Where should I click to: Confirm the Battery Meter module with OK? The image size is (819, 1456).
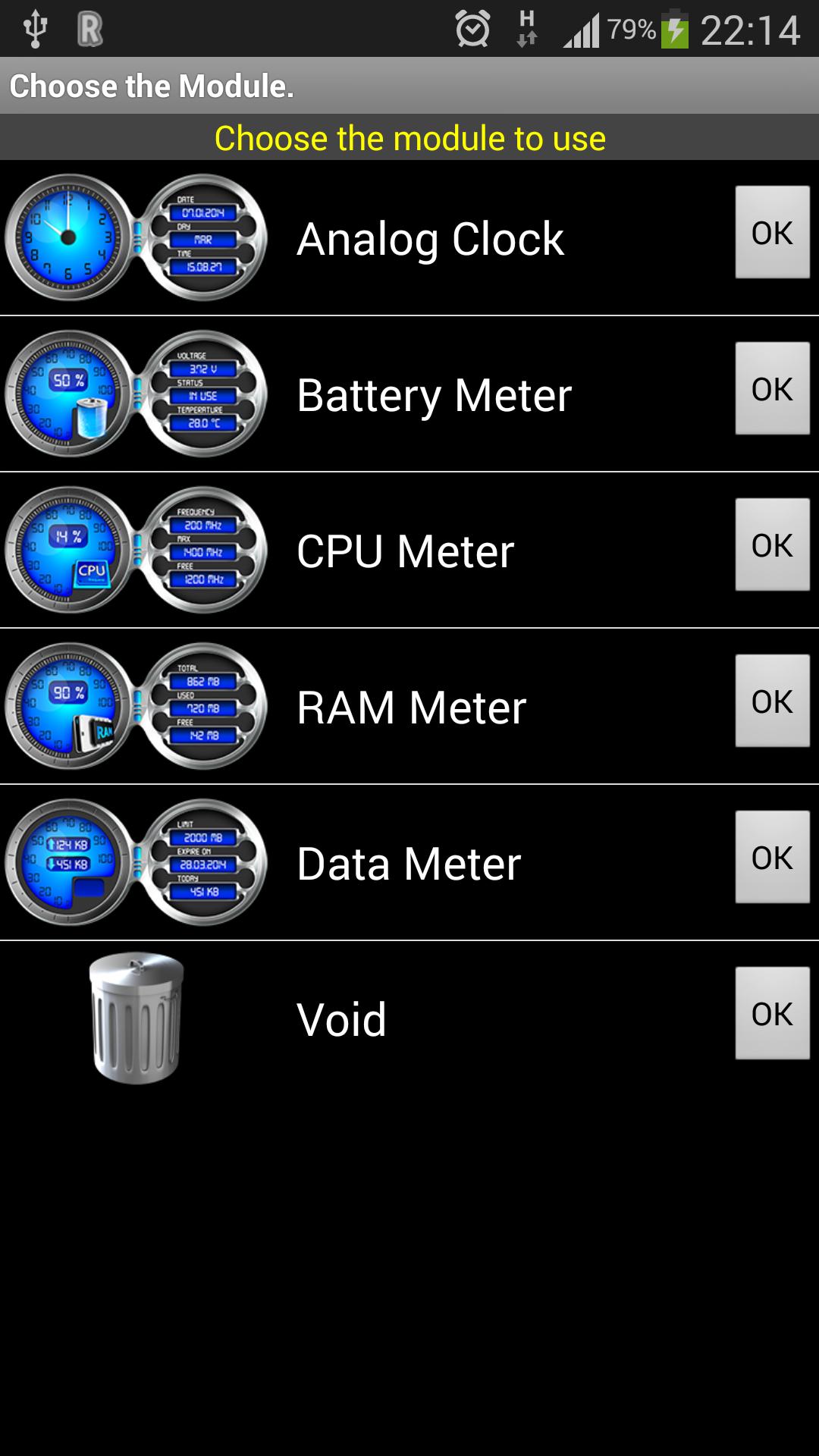(772, 388)
